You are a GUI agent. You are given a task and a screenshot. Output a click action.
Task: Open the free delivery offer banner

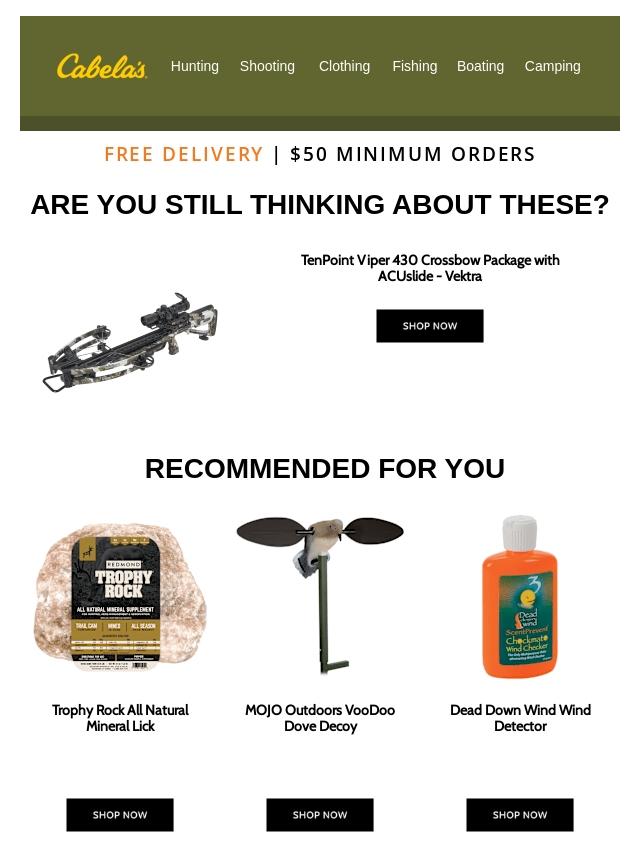[320, 154]
